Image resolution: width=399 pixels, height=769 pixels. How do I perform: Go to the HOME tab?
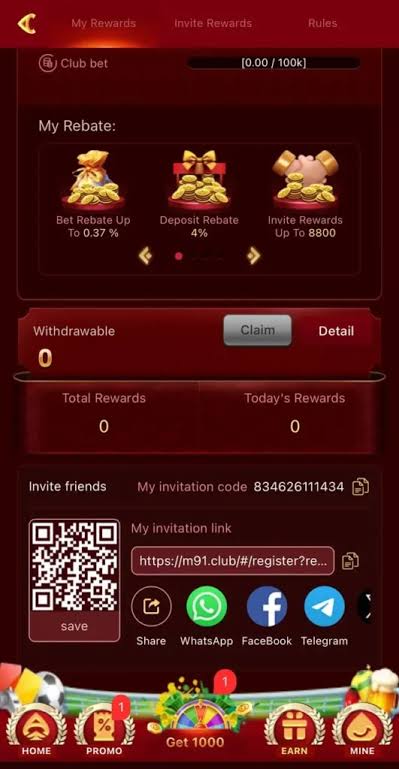coord(36,730)
